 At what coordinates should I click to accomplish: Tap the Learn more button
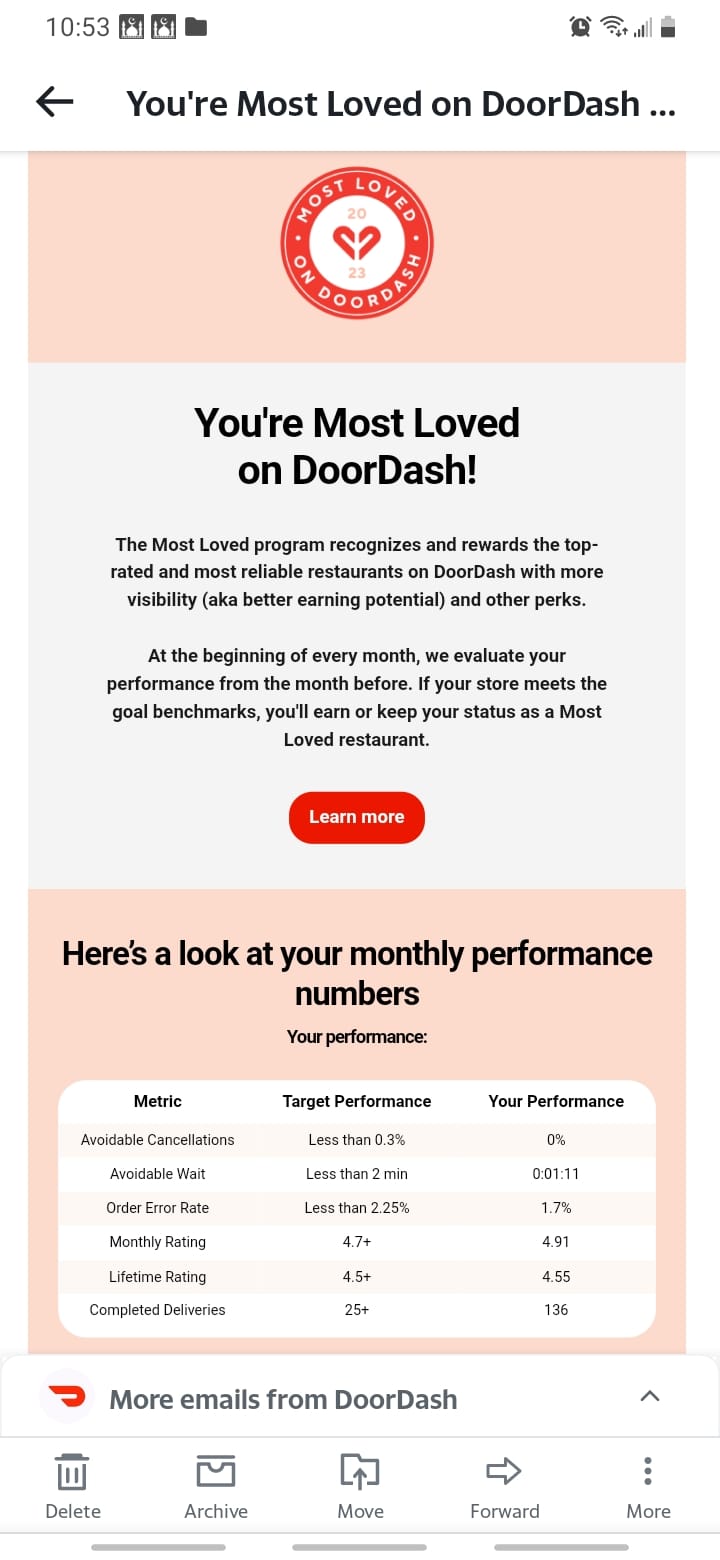click(357, 817)
